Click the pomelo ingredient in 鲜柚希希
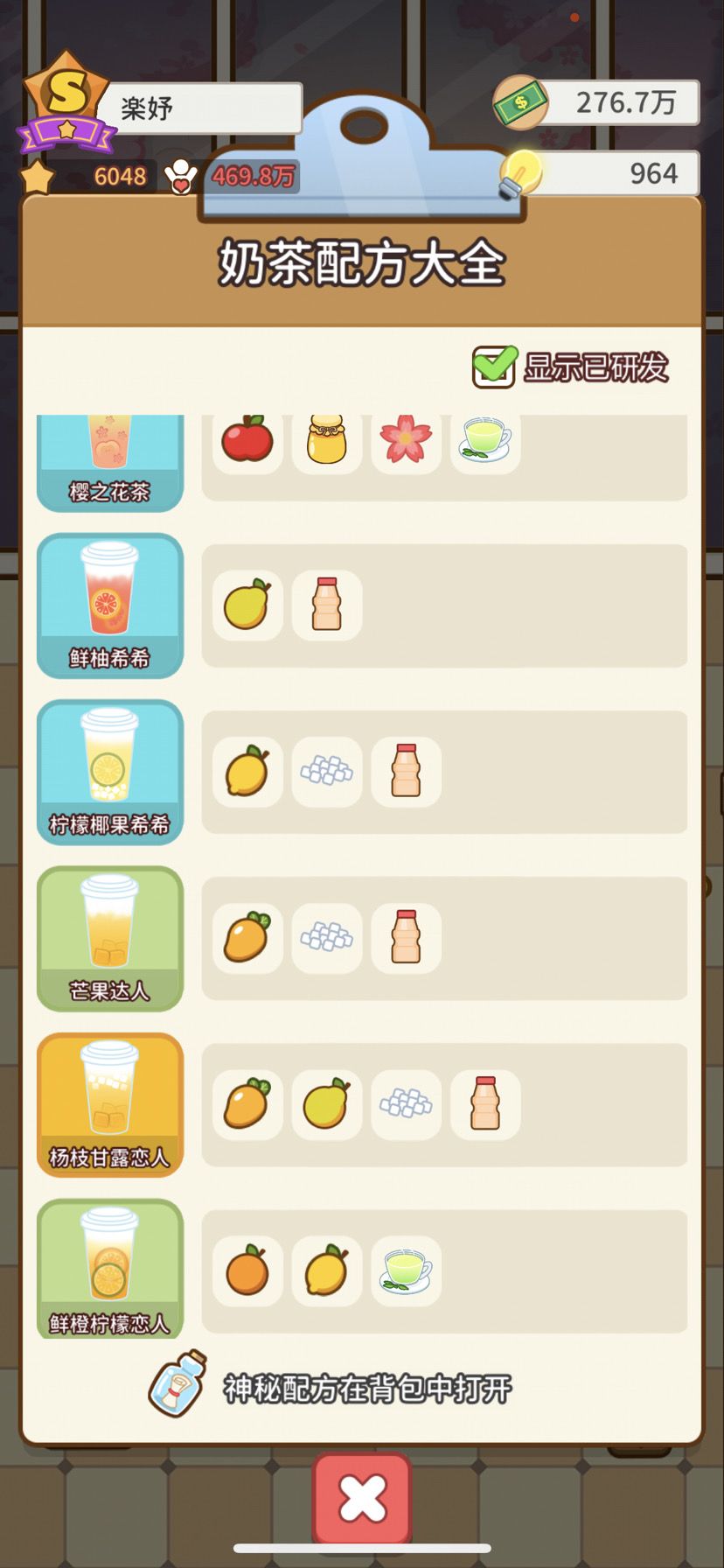This screenshot has height=1568, width=724. [x=247, y=605]
